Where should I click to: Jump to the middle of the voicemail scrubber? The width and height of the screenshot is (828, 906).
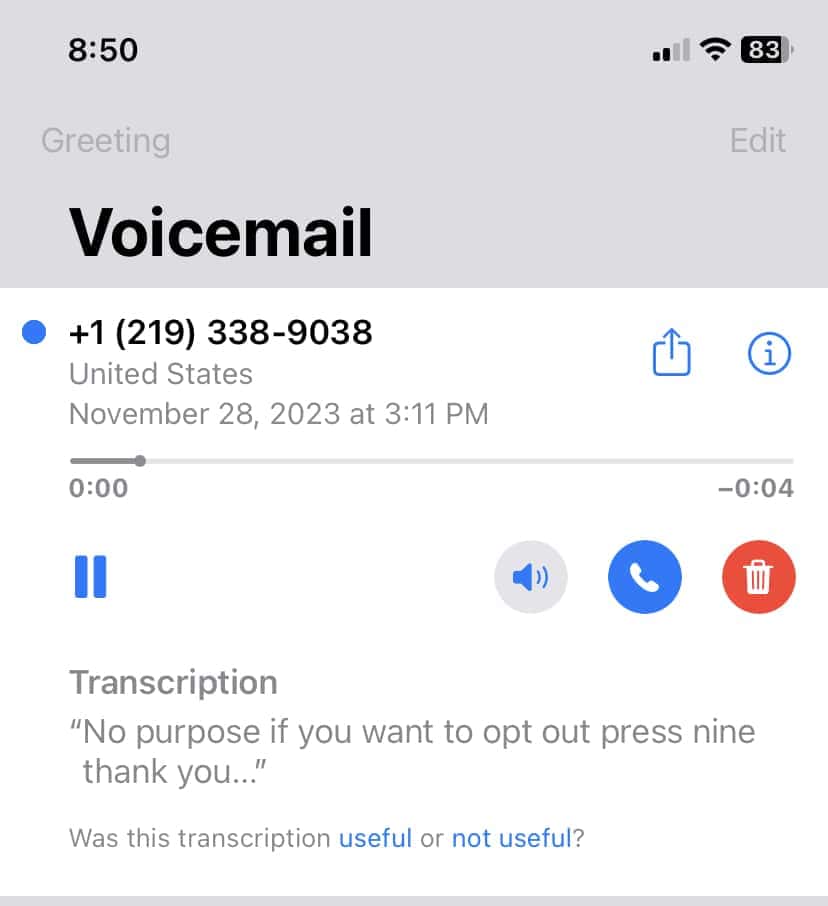[432, 461]
